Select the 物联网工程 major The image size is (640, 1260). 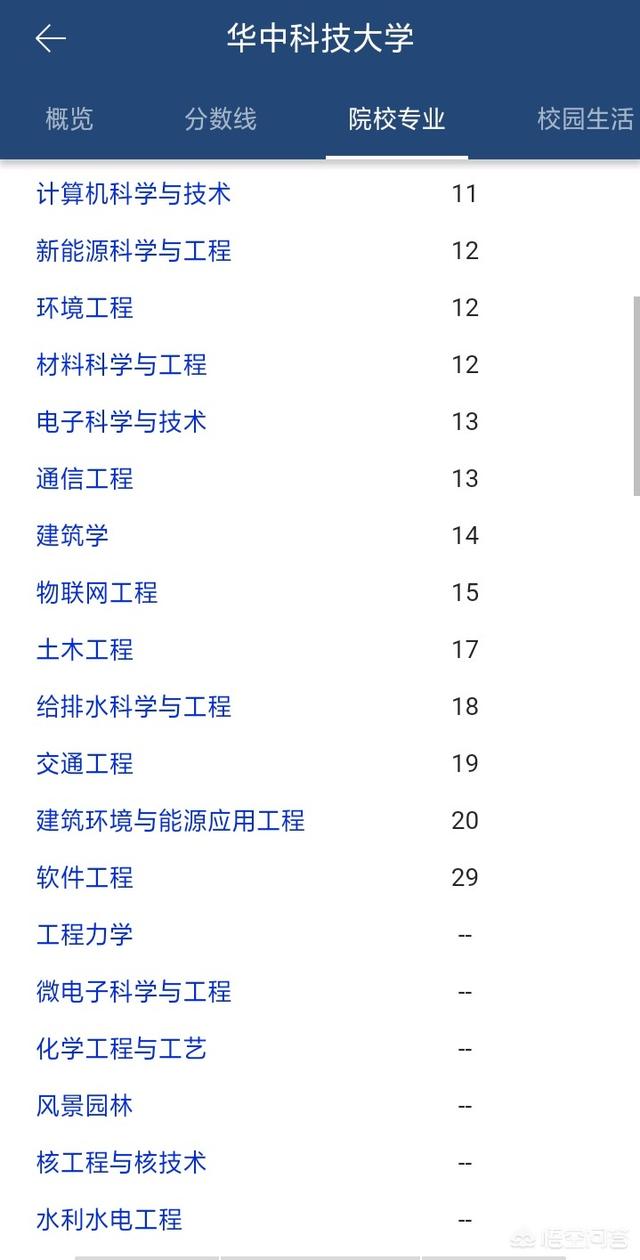(x=97, y=592)
